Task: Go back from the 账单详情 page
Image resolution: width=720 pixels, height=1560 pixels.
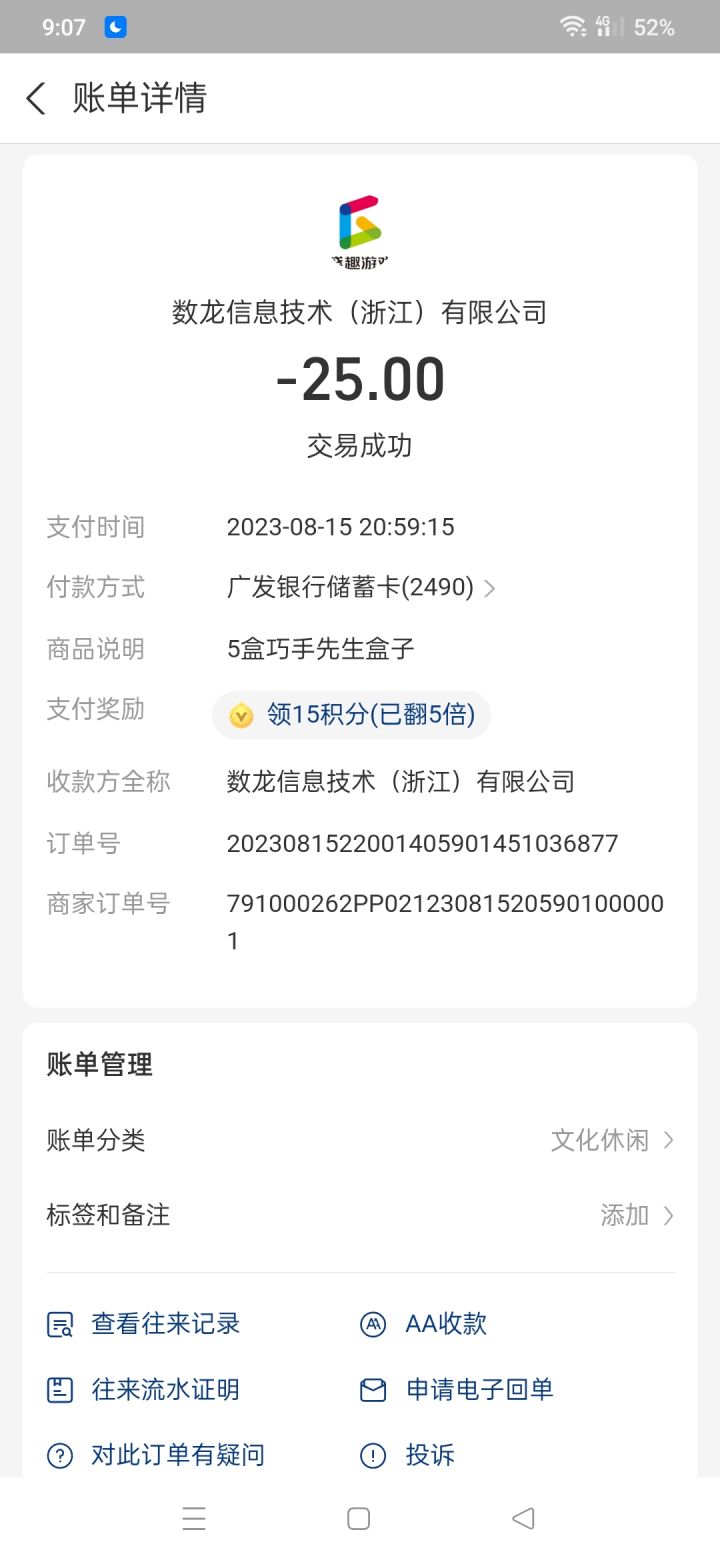Action: (36, 99)
